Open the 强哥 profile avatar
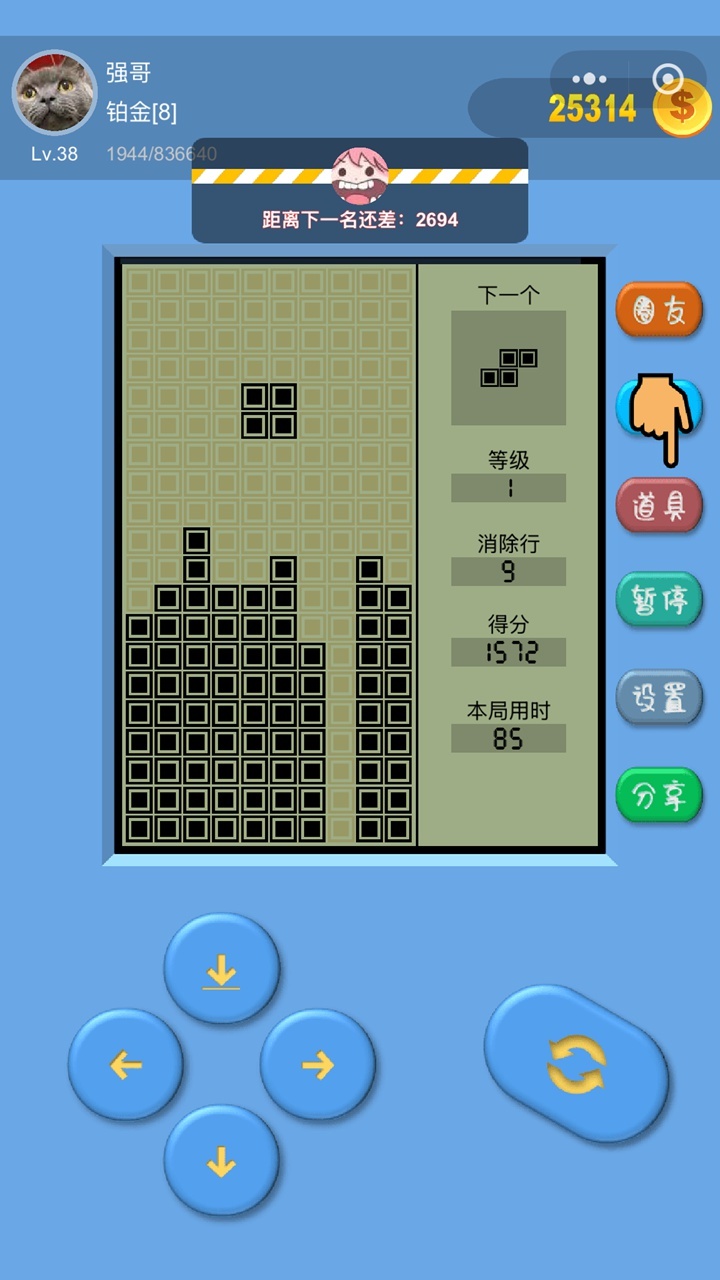This screenshot has width=720, height=1280. click(x=54, y=92)
